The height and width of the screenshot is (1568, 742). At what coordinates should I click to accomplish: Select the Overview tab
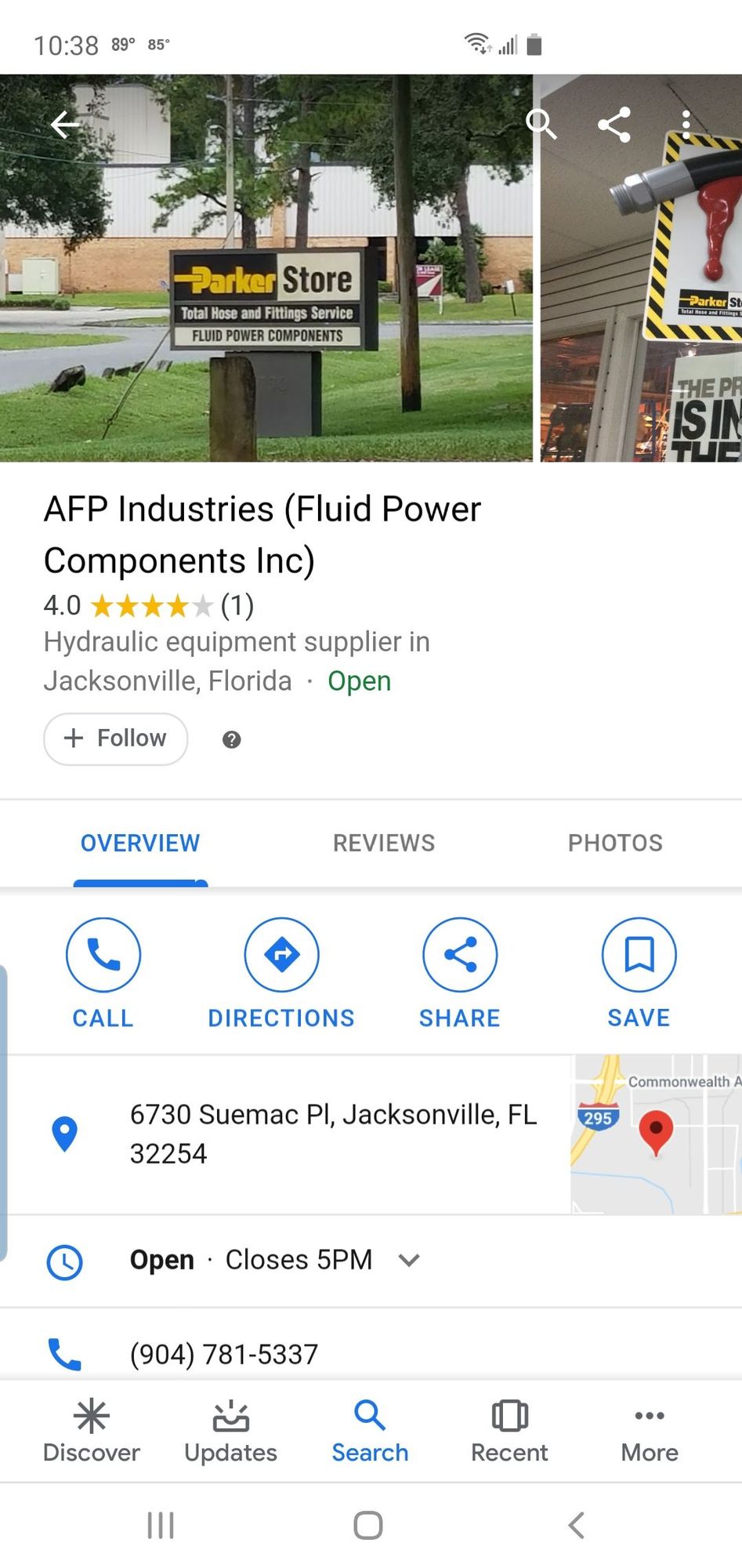[x=140, y=843]
